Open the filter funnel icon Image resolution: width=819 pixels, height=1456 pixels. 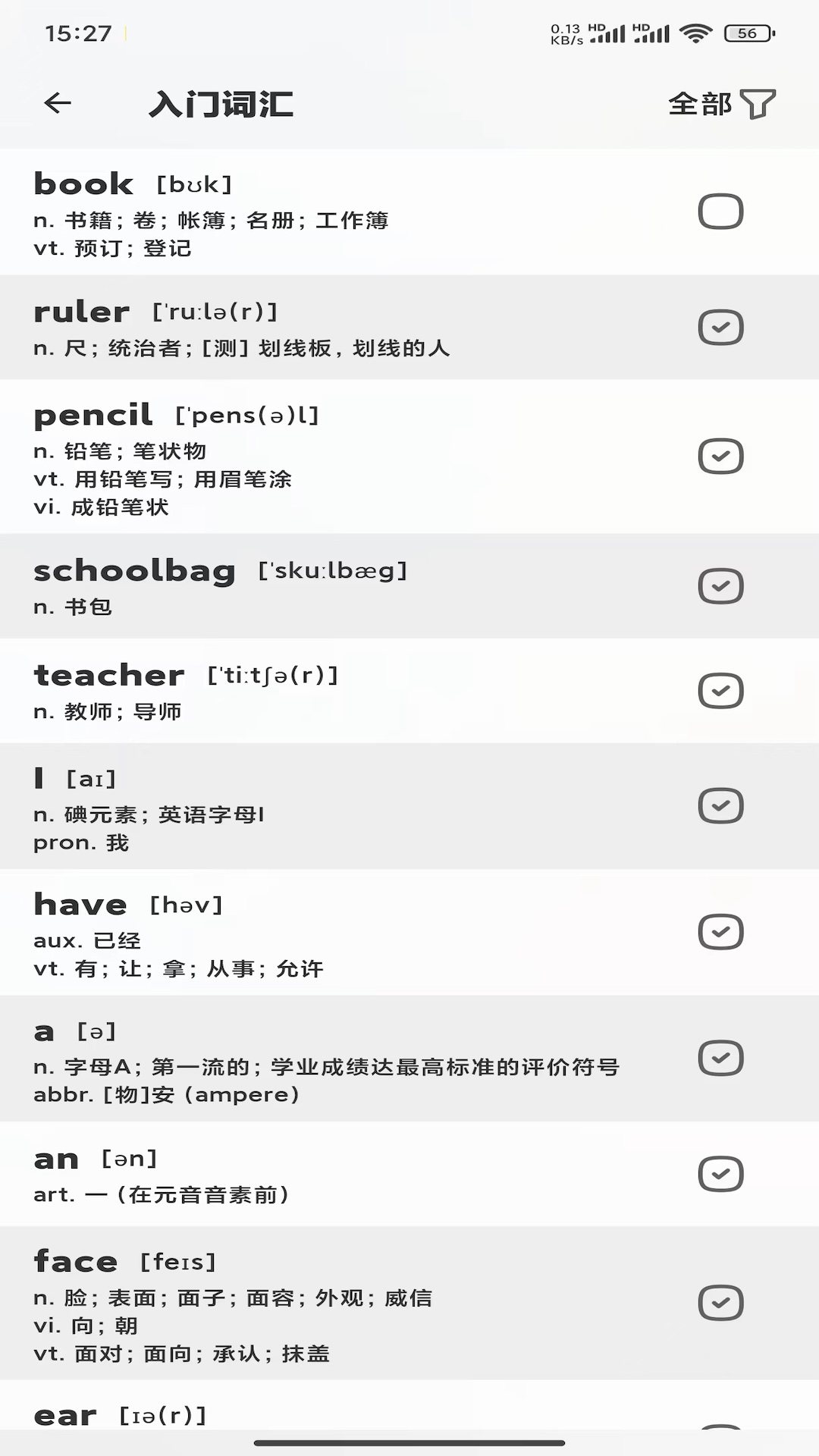click(x=757, y=104)
